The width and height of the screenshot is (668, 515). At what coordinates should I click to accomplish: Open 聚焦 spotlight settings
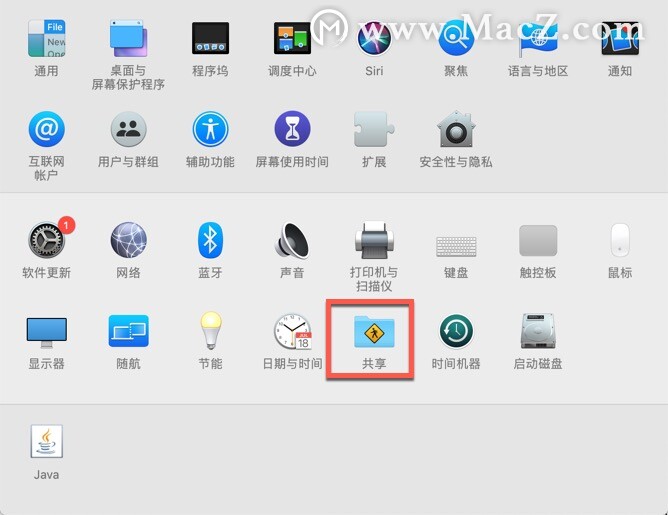tap(456, 40)
